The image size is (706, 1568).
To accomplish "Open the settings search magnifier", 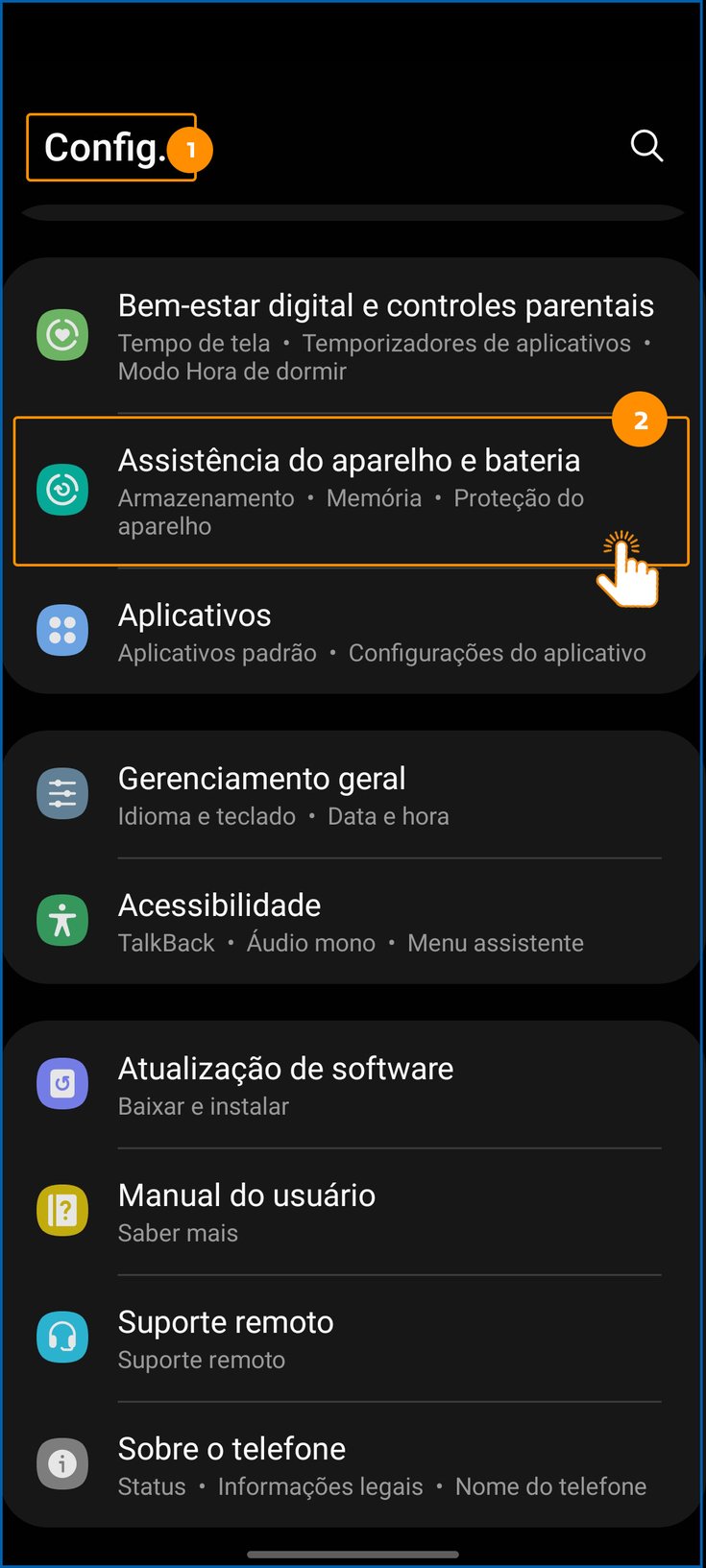I will point(646,146).
